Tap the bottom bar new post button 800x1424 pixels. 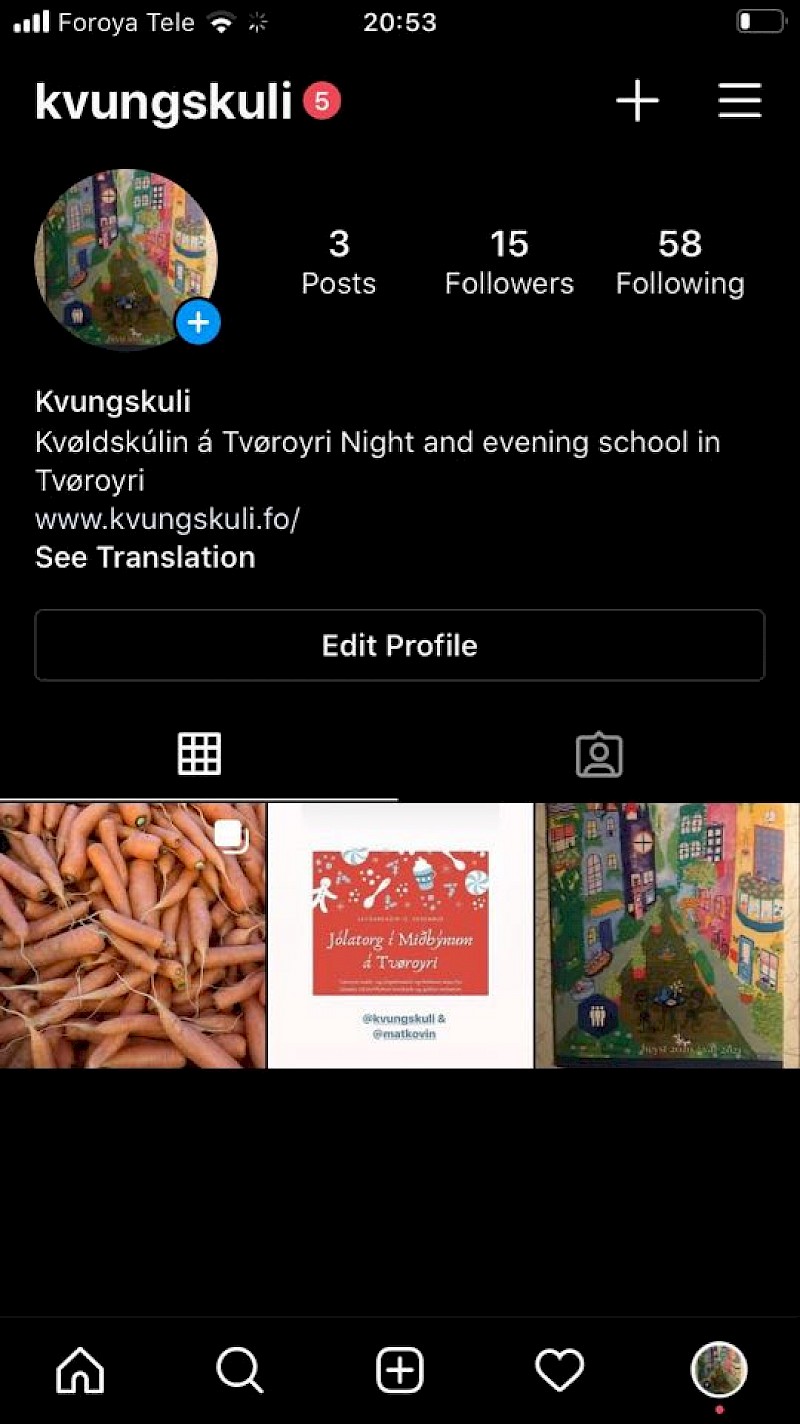(400, 1370)
